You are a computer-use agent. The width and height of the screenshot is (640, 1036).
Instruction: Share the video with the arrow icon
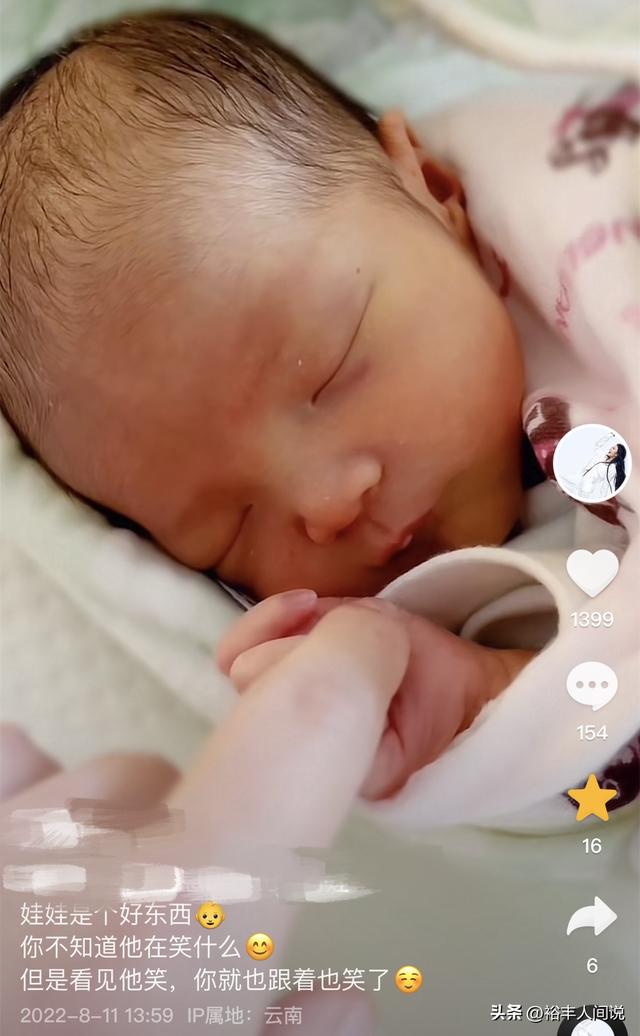592,916
